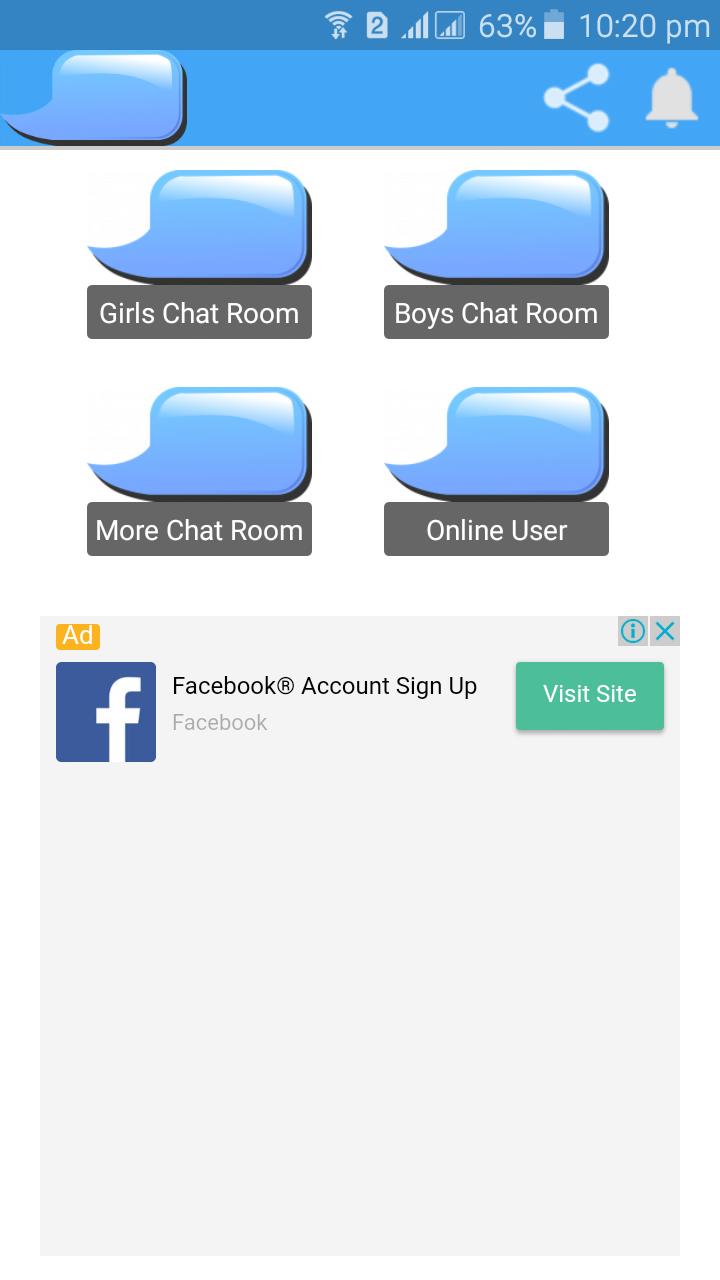Image resolution: width=720 pixels, height=1280 pixels.
Task: Select the More Chat Room bubble icon
Action: [x=198, y=440]
